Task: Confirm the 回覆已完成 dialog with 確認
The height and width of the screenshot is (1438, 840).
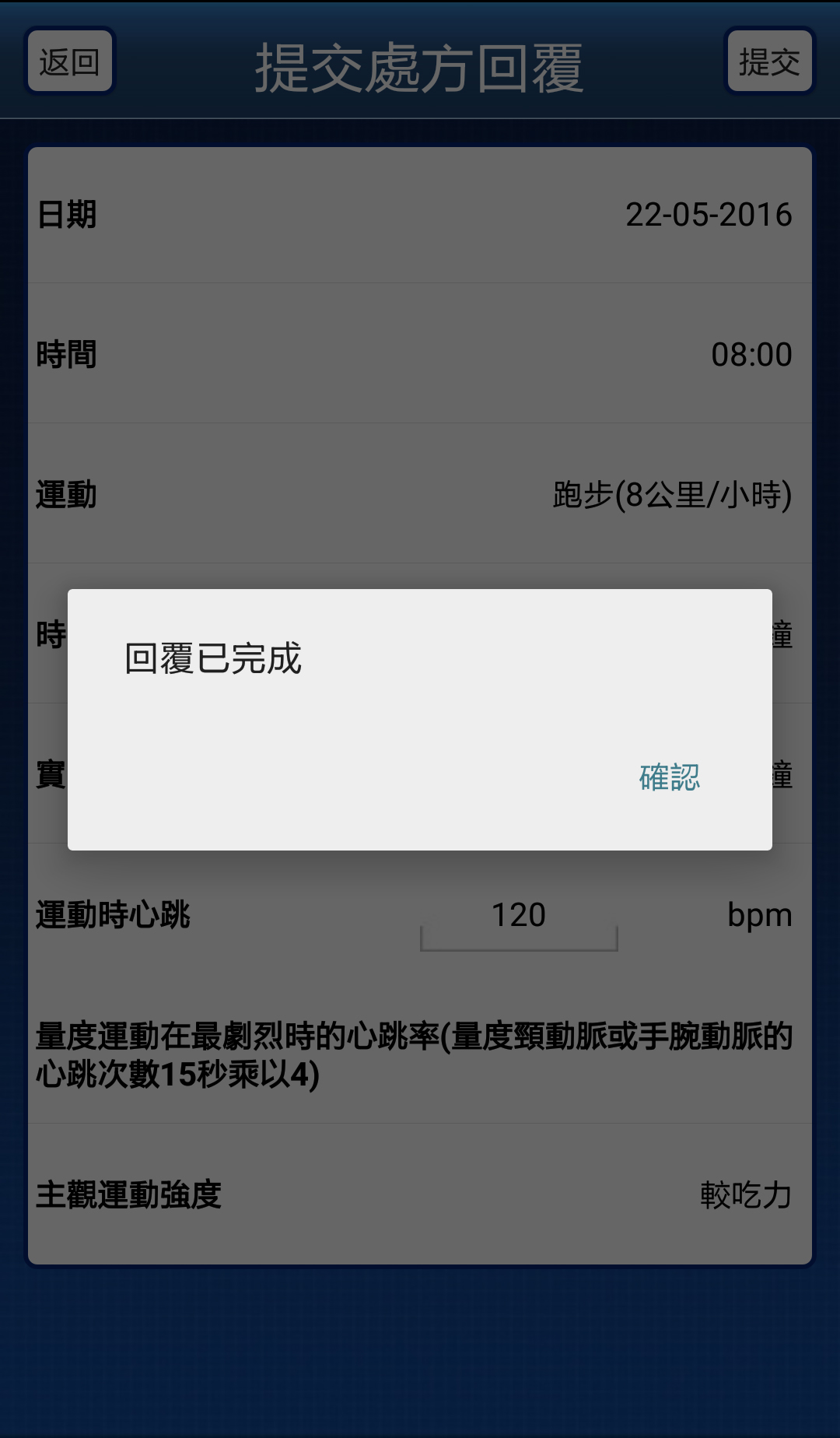Action: click(x=669, y=777)
